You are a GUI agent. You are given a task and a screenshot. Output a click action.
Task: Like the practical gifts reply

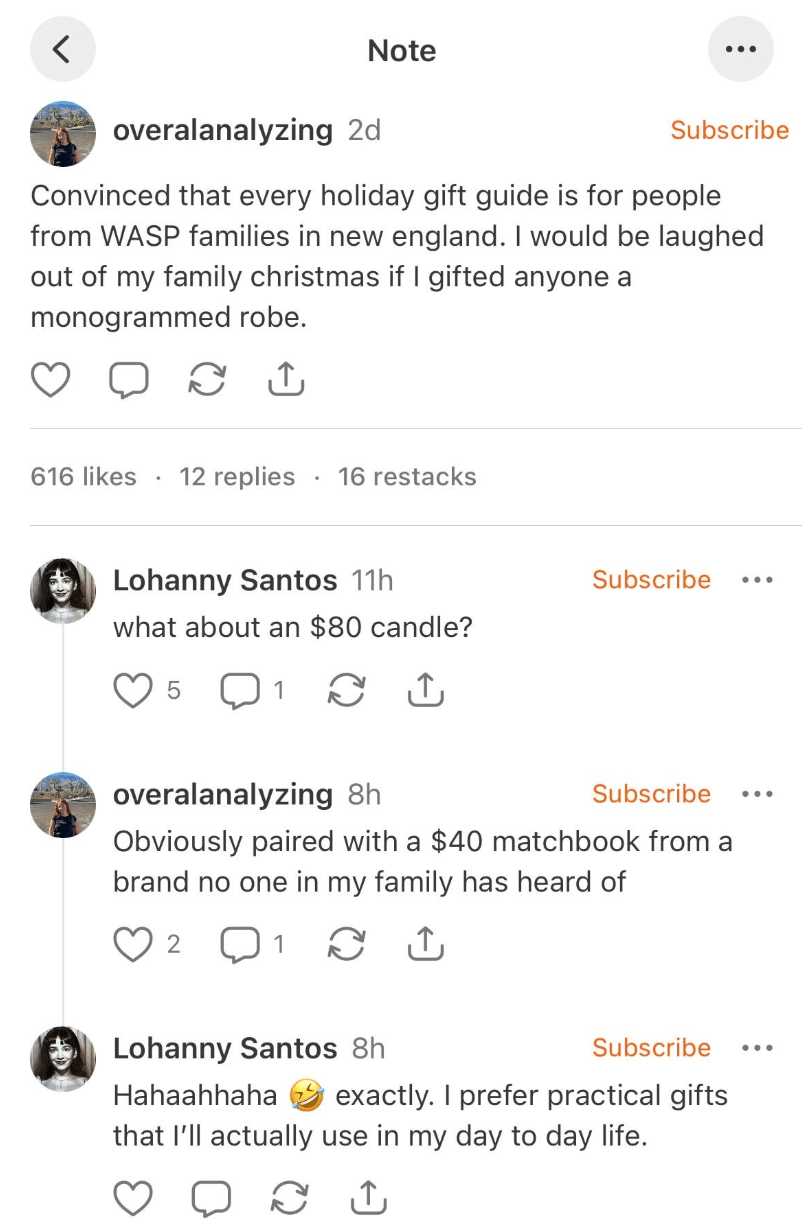click(133, 1197)
